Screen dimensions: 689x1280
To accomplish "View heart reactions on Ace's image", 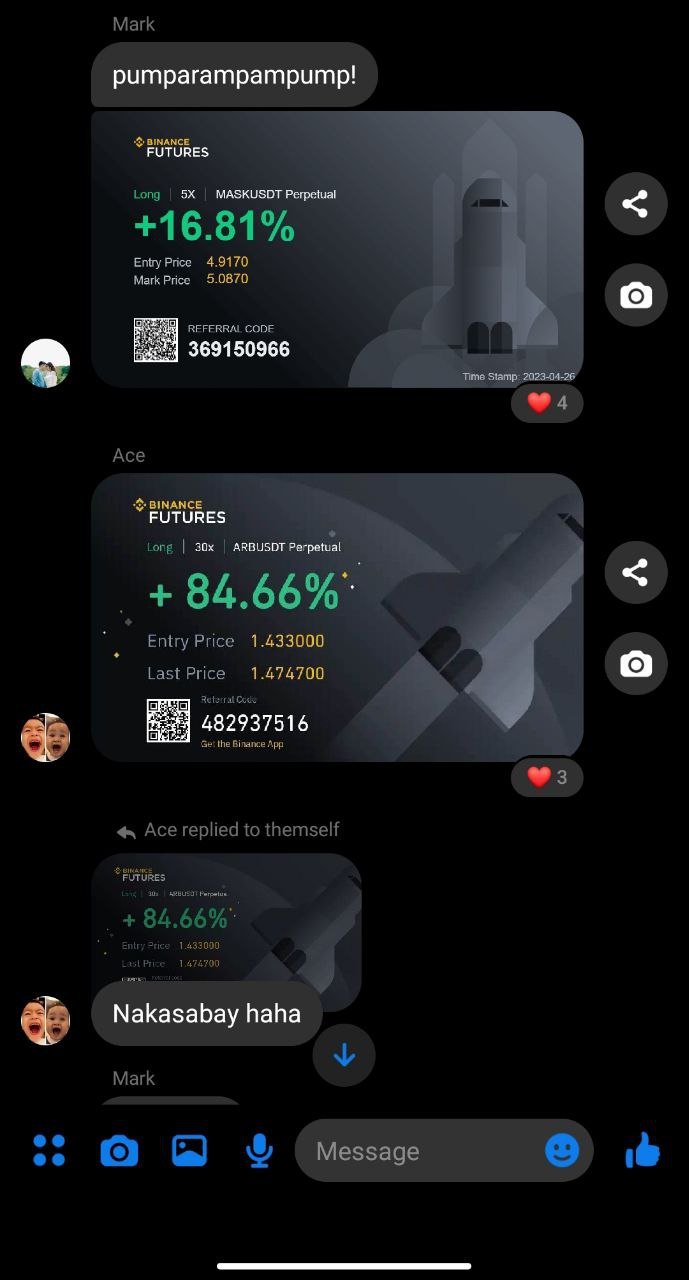I will [547, 777].
